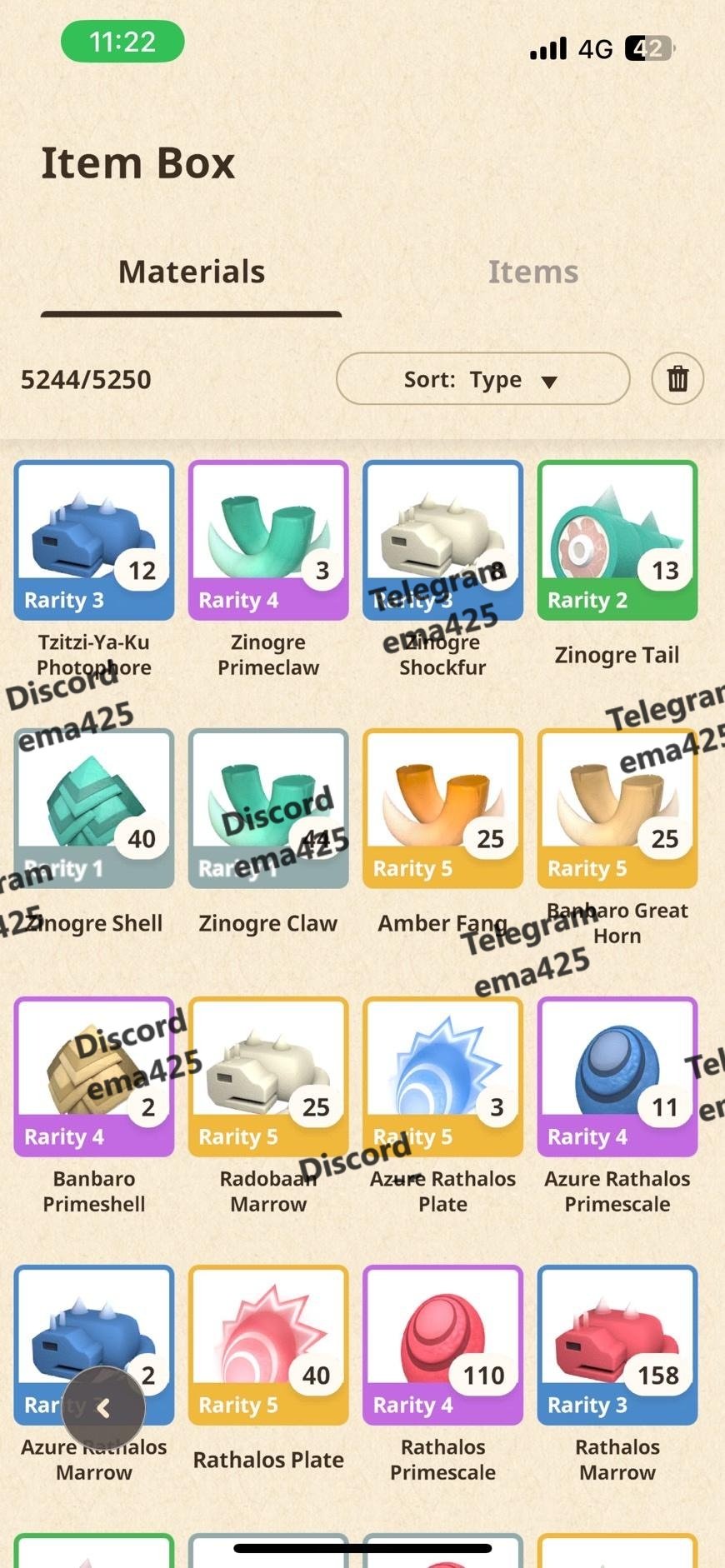Viewport: 725px width, 1568px height.
Task: Open the Amber Fang material
Action: tap(442, 808)
